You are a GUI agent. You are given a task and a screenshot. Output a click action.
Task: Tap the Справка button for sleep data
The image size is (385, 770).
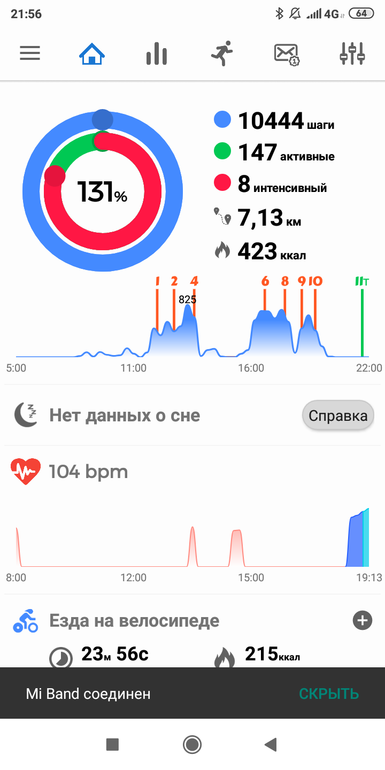coord(338,416)
